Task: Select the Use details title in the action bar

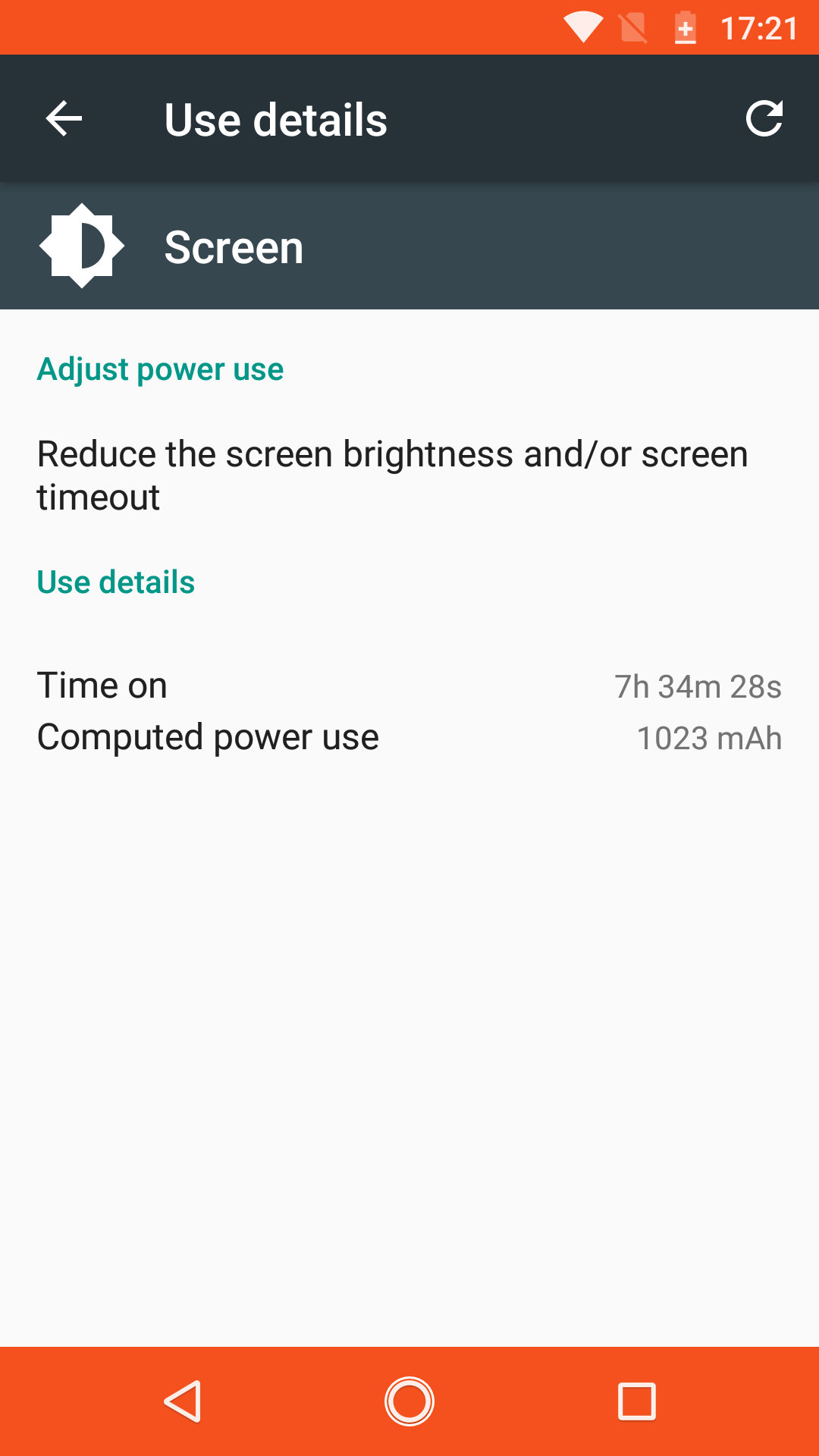Action: (276, 118)
